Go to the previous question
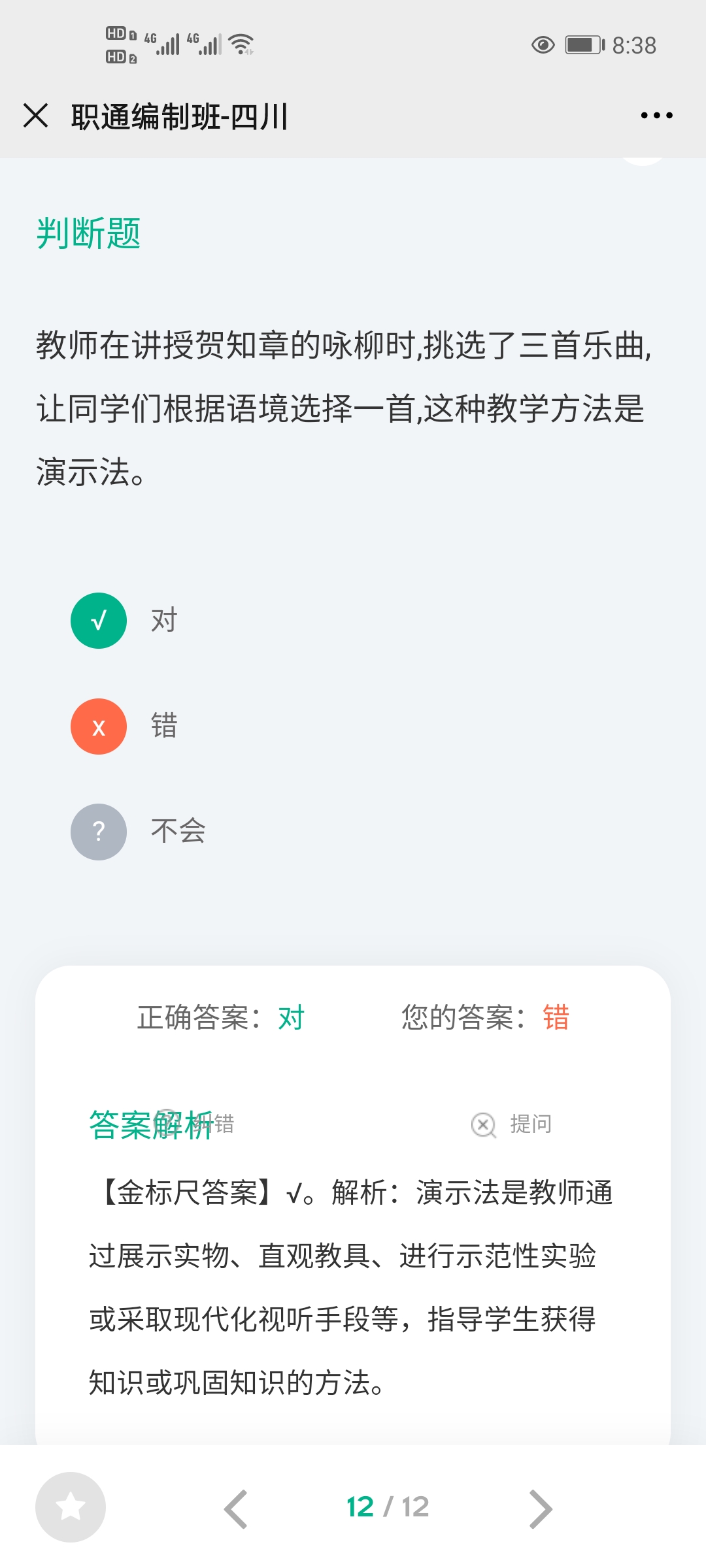Image resolution: width=706 pixels, height=1568 pixels. [235, 1509]
